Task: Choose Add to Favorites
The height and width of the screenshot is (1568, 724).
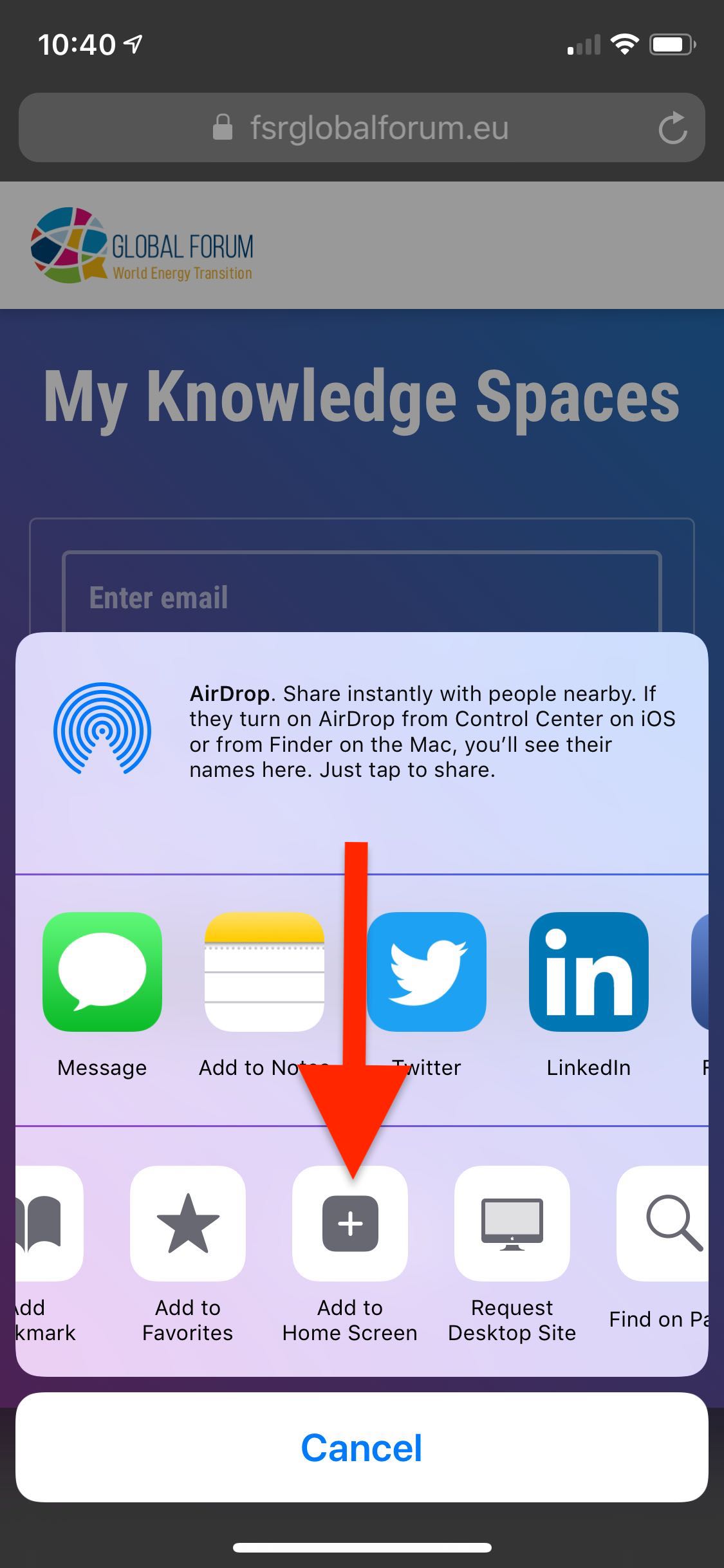Action: 188,1224
